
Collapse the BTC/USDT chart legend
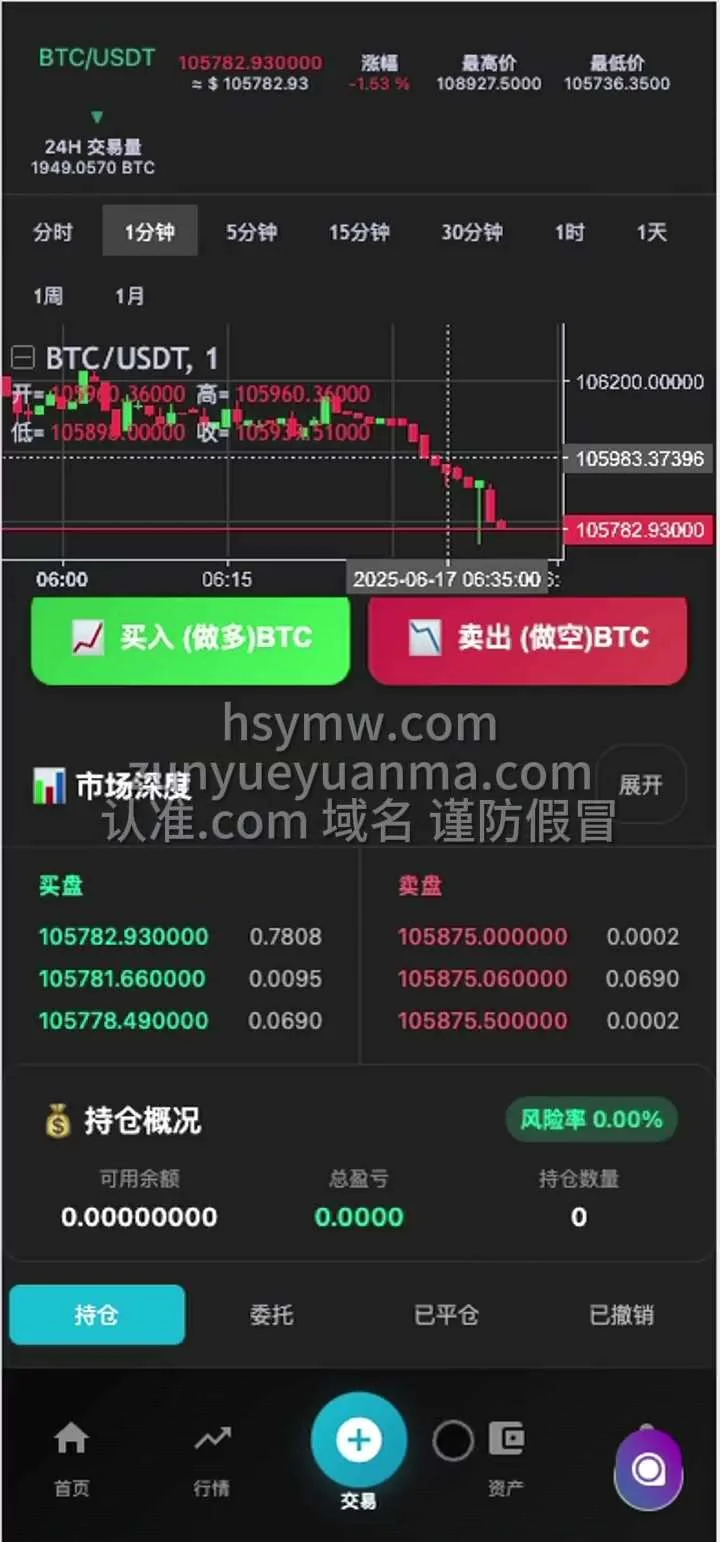[22, 358]
